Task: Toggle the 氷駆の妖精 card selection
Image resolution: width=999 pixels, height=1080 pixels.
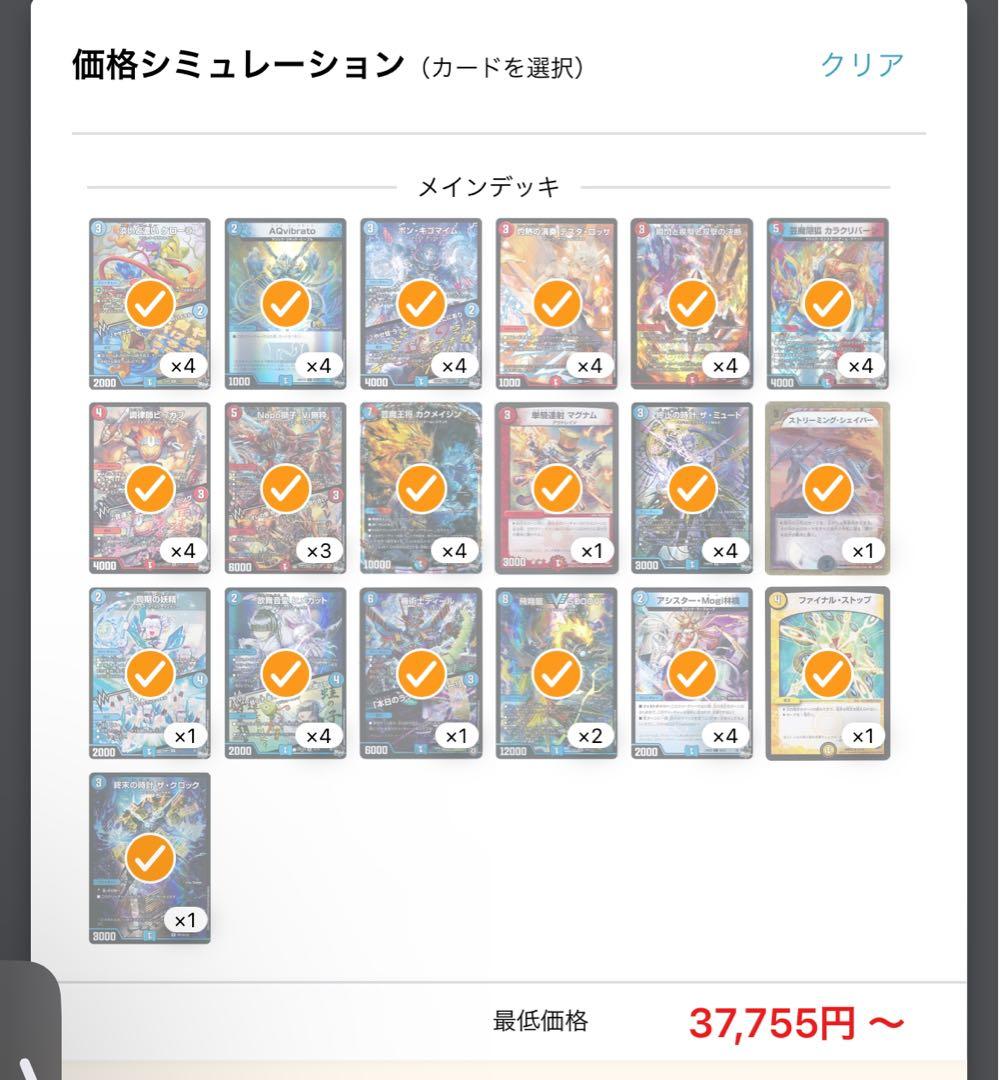Action: click(150, 673)
